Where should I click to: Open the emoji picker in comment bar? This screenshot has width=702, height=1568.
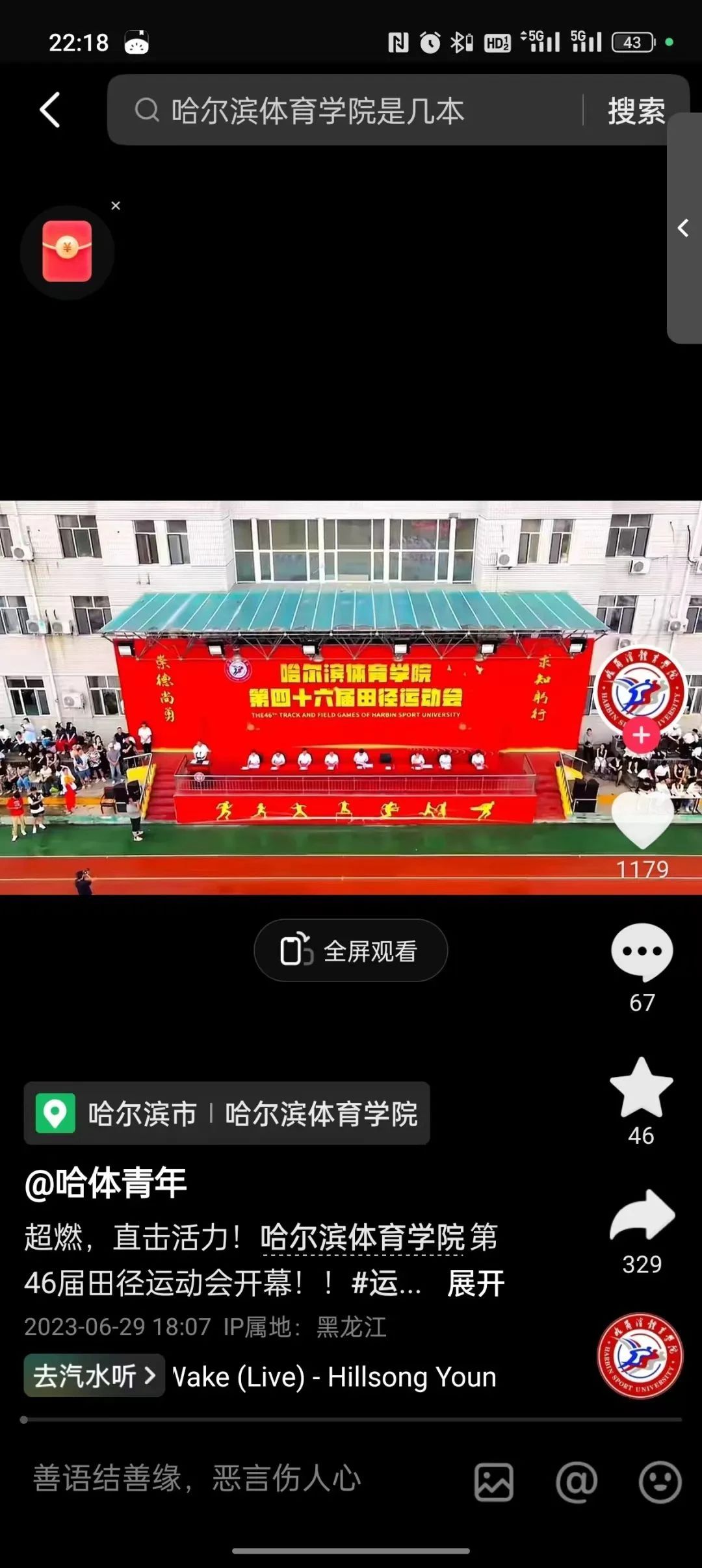point(660,1482)
